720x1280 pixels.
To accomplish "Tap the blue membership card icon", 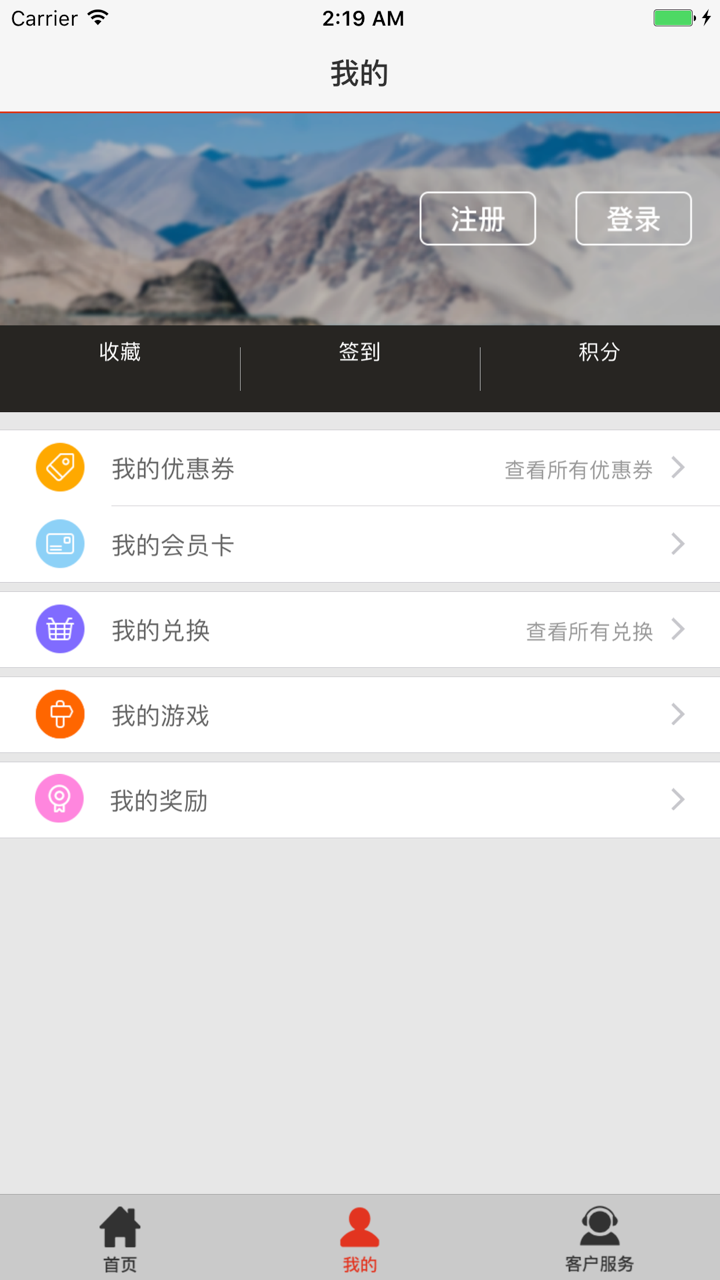I will click(60, 543).
